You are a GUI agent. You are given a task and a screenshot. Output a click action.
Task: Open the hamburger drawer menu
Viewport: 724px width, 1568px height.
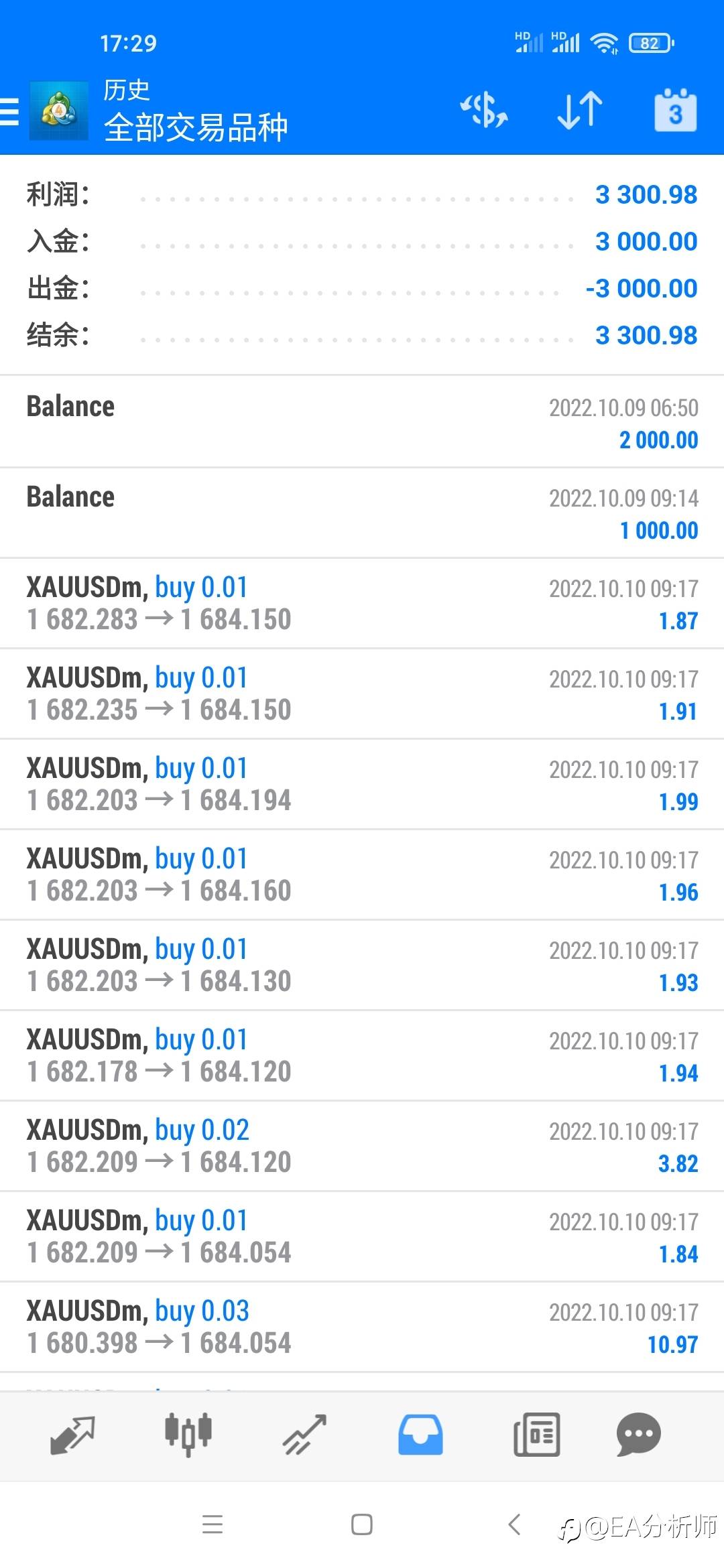tap(9, 111)
